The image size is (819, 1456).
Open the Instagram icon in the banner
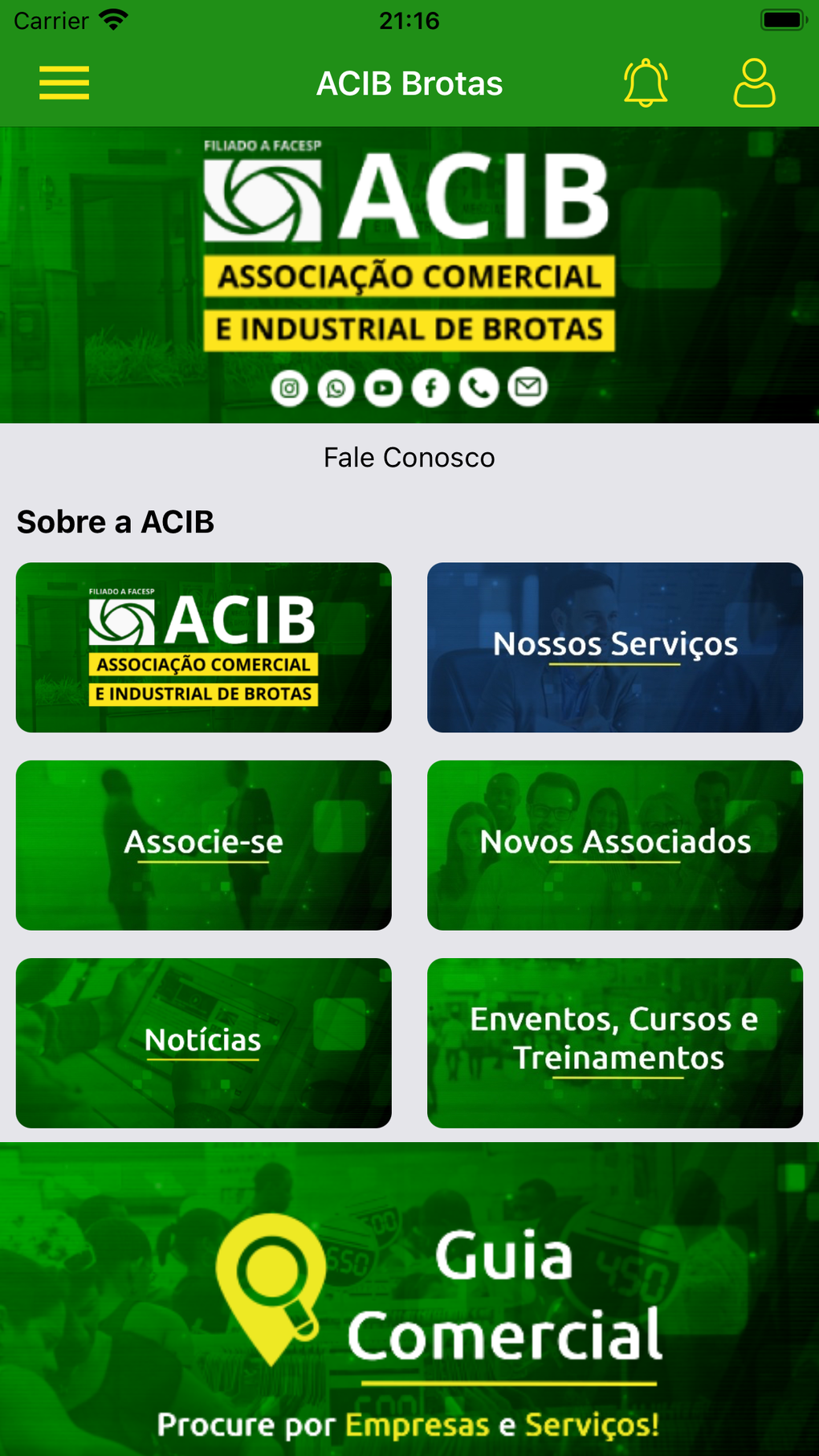click(288, 389)
